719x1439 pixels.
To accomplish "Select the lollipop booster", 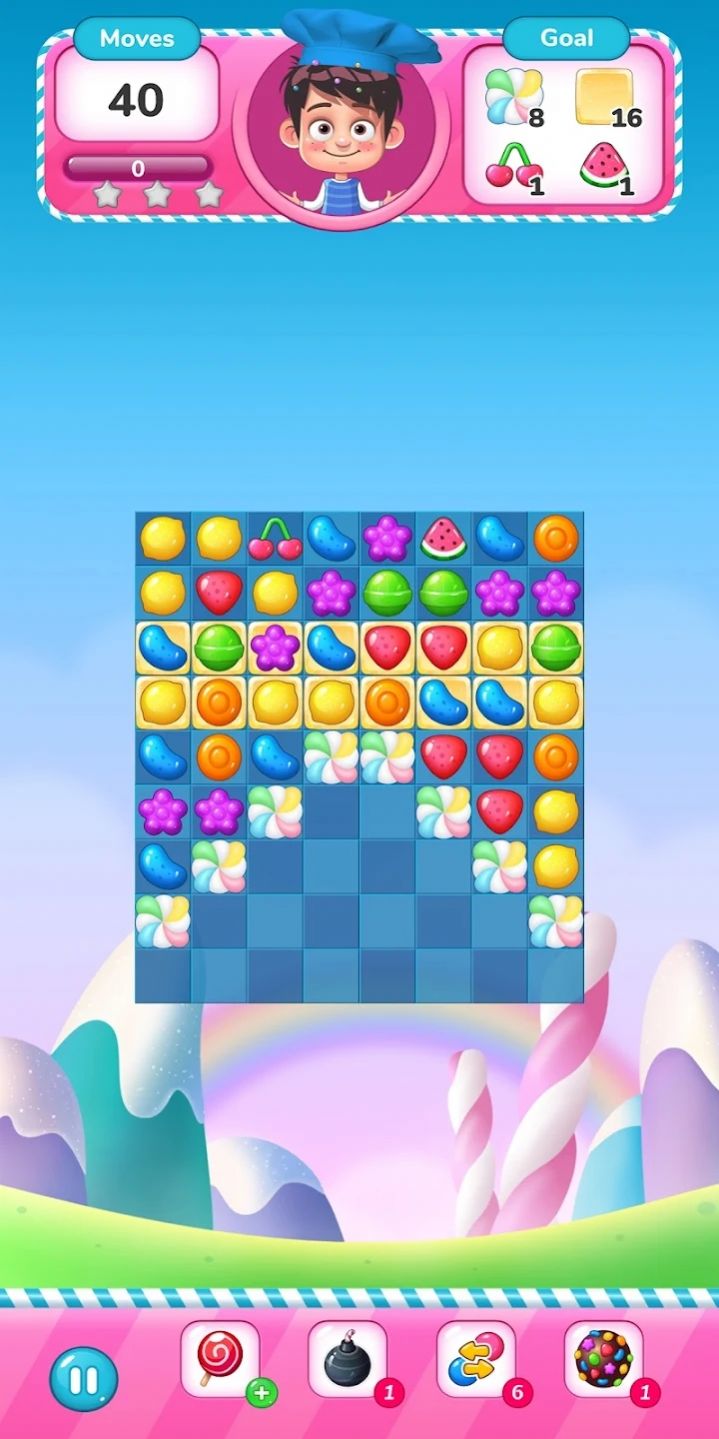I will [219, 1359].
